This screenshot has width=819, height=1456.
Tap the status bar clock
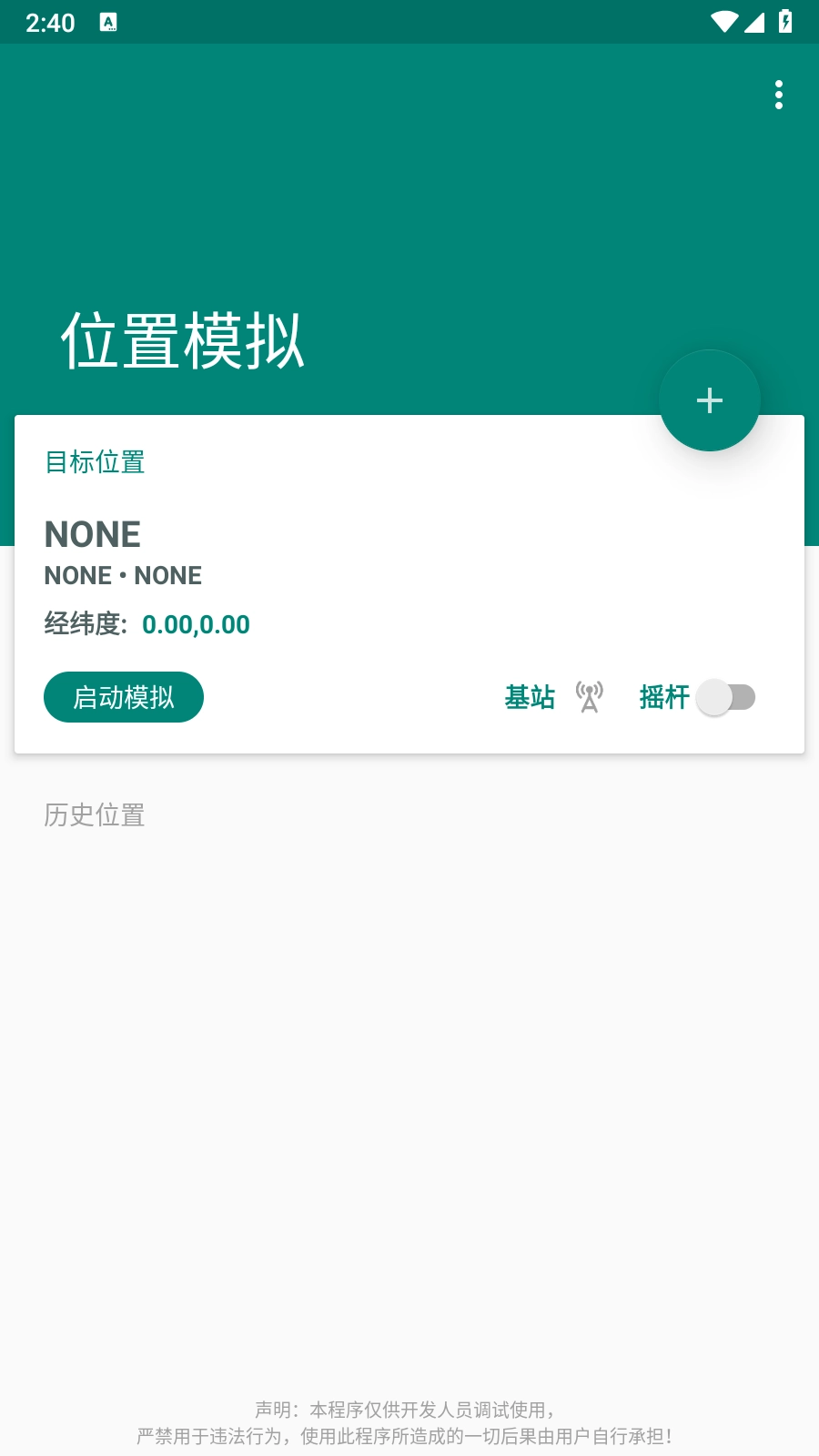coord(52,23)
